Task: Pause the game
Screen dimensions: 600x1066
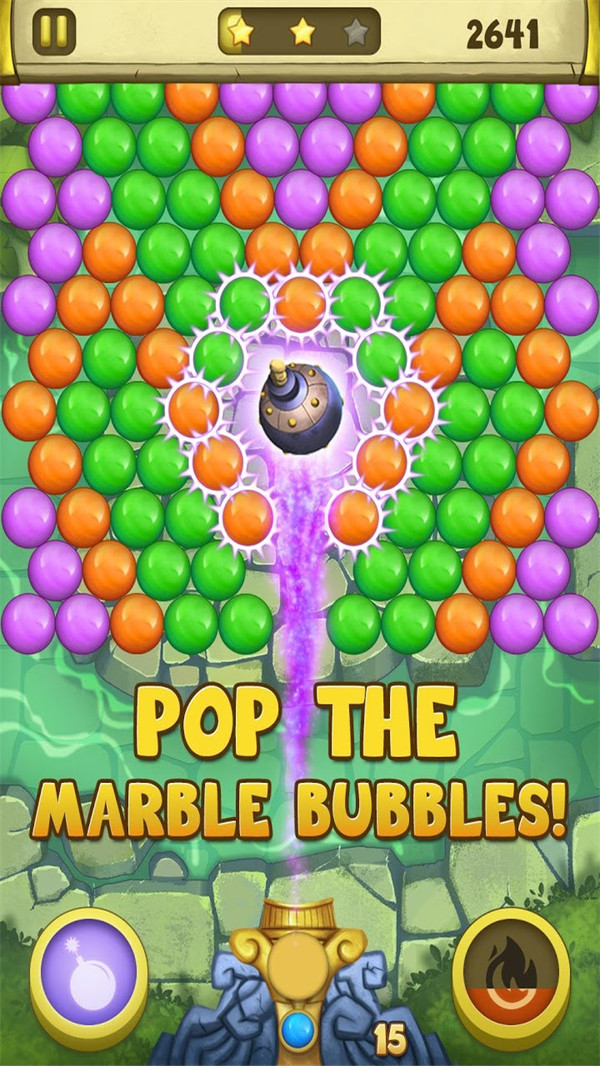Action: (x=54, y=34)
